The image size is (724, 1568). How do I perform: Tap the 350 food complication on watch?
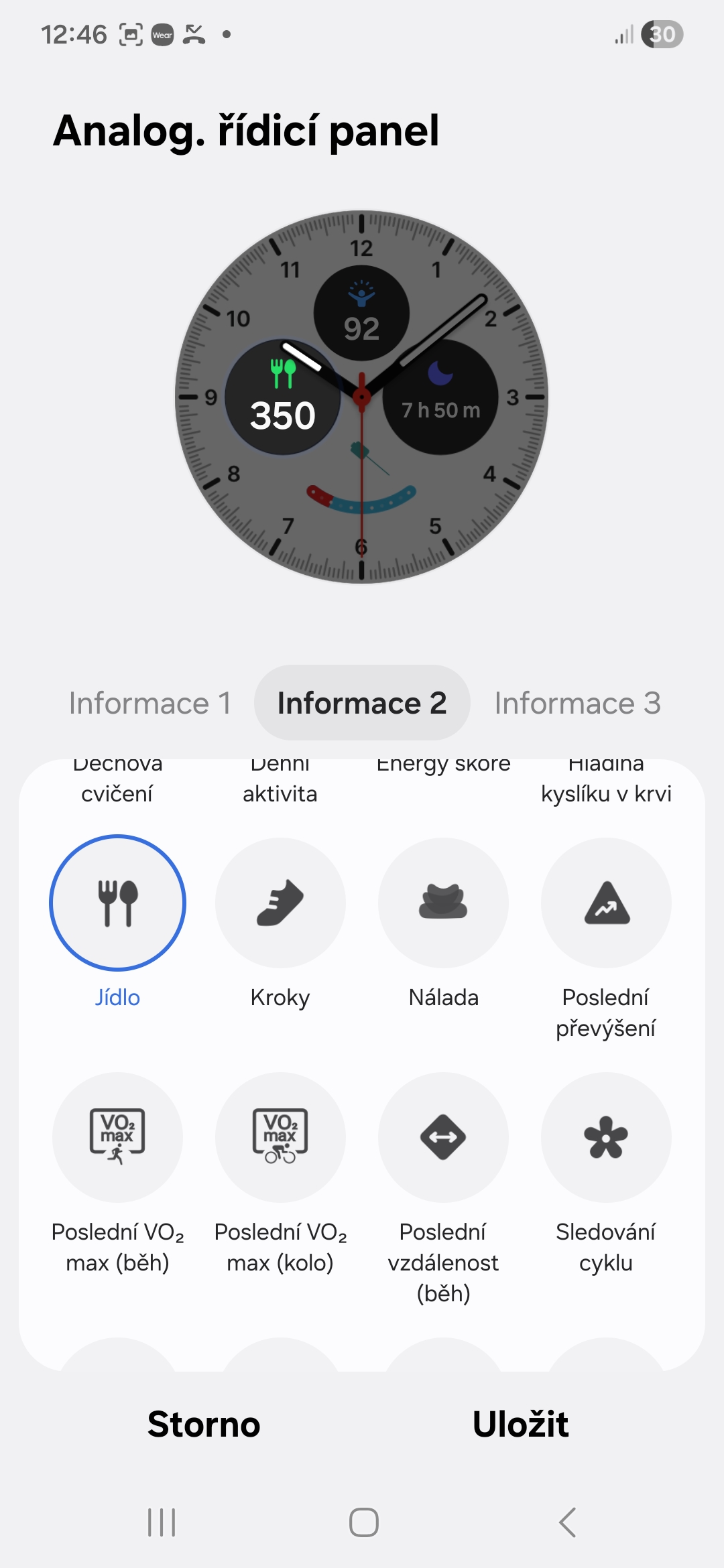(282, 399)
